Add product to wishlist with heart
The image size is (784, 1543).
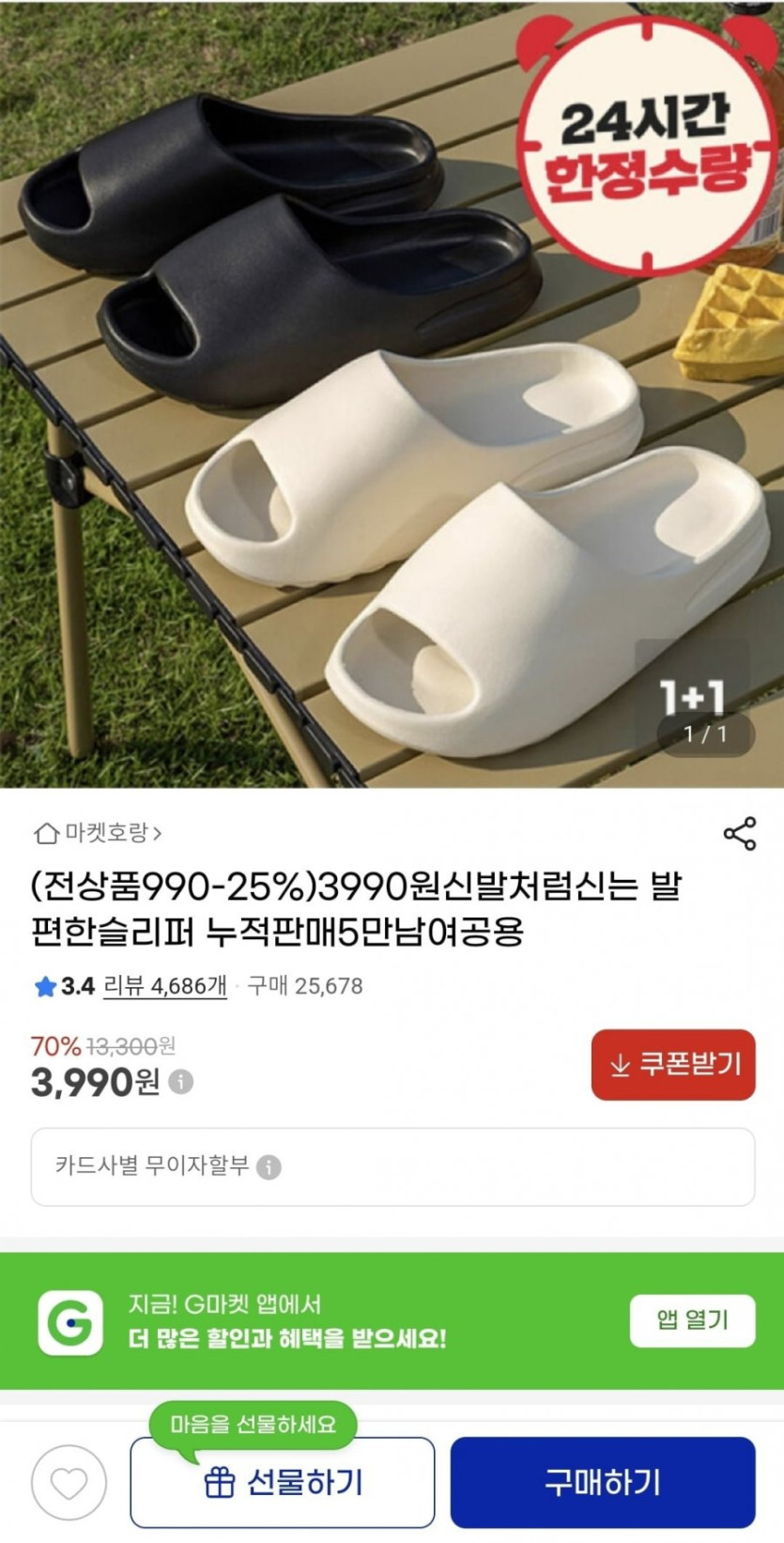click(x=69, y=1483)
